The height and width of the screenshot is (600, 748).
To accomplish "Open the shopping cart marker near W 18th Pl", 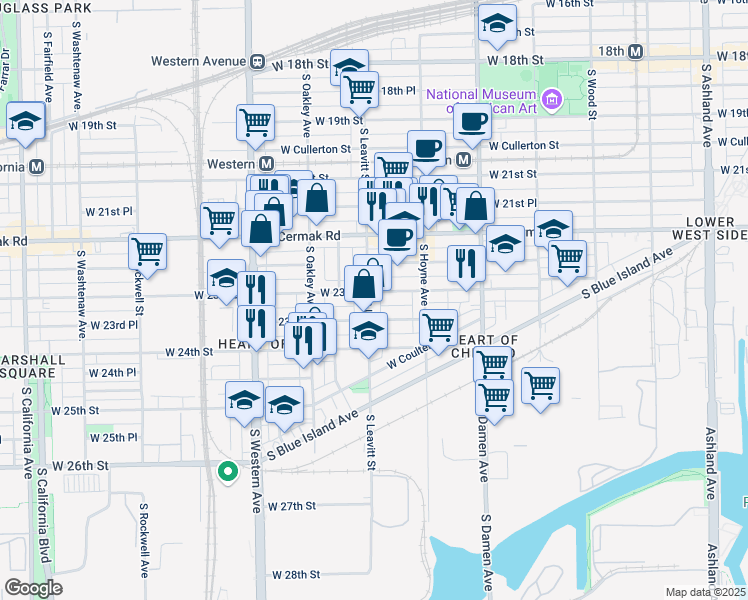I will 359,88.
